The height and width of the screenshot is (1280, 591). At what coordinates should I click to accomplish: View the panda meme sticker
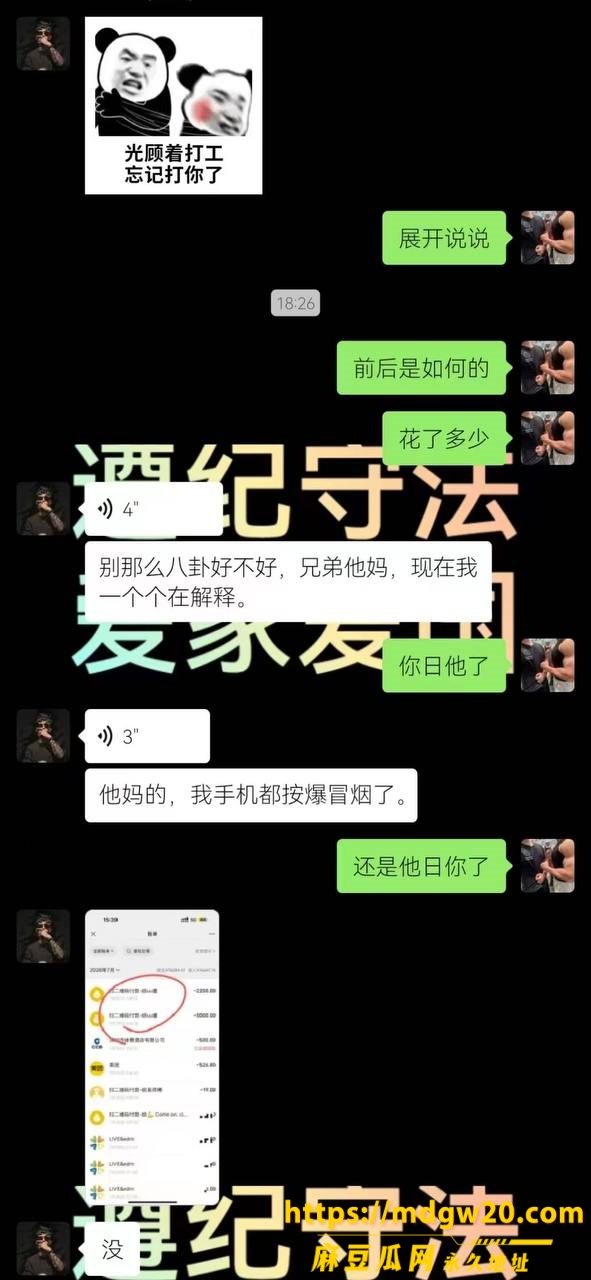[173, 105]
